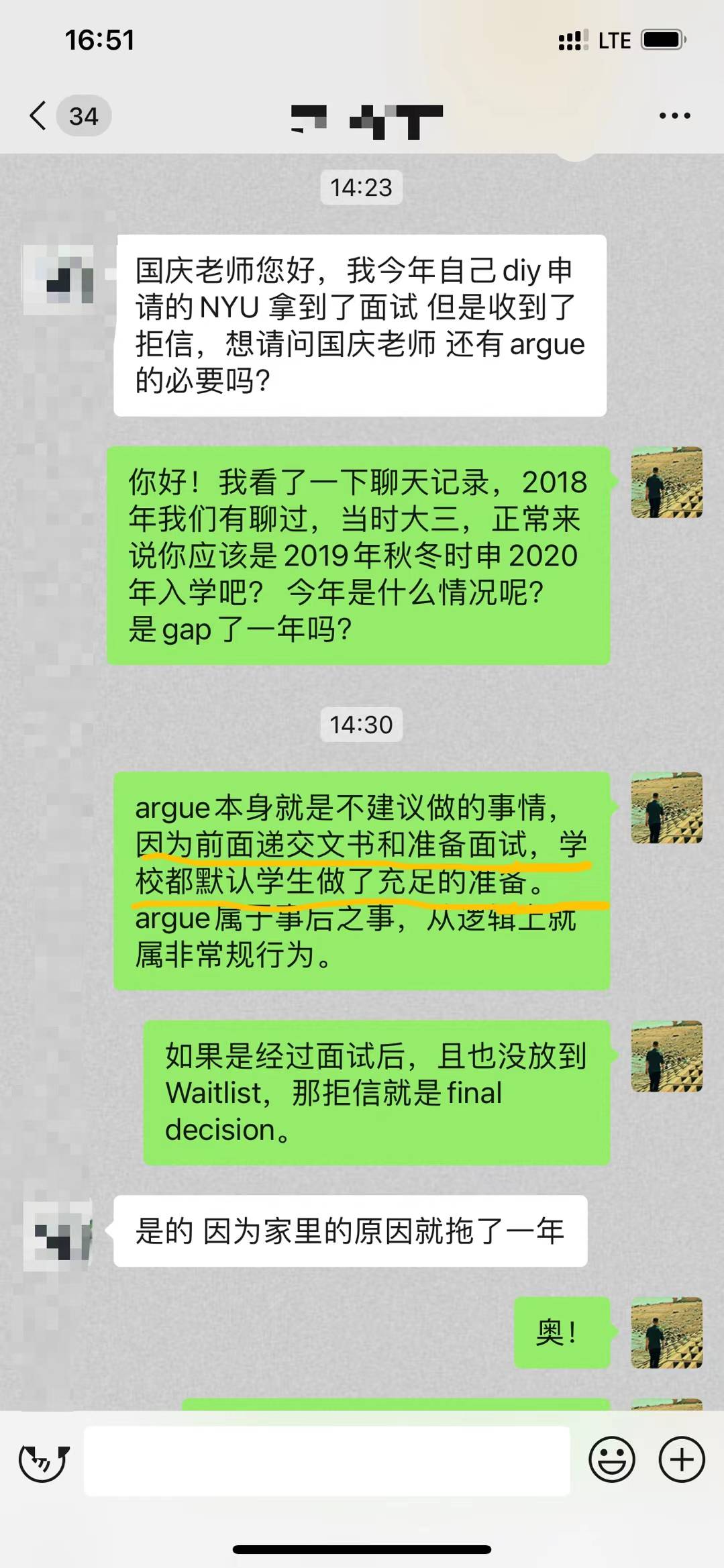Open the sender avatar beside the NYU message
The width and height of the screenshot is (724, 1568).
coord(58,280)
